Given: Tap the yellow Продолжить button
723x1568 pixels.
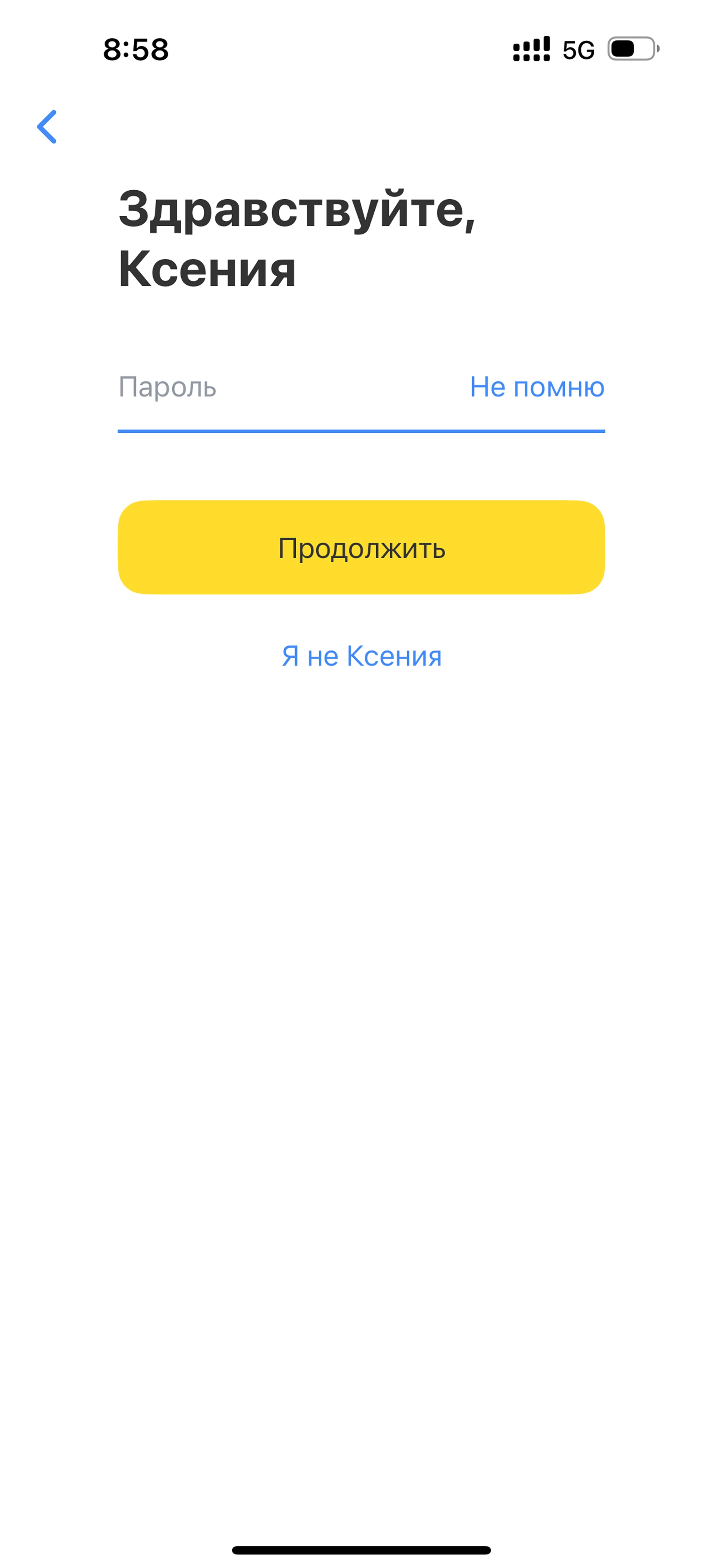Looking at the screenshot, I should coord(361,547).
